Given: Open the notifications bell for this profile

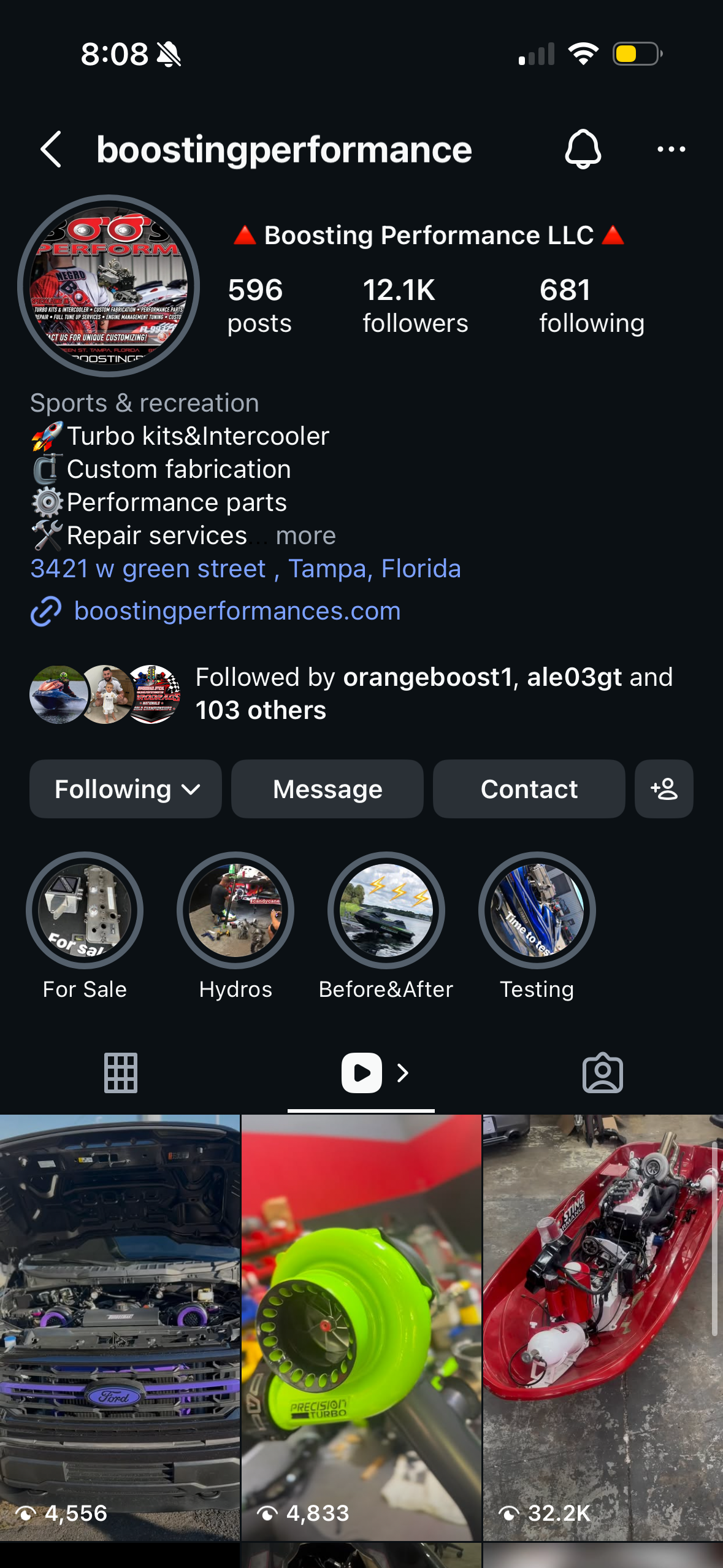Looking at the screenshot, I should click(583, 149).
